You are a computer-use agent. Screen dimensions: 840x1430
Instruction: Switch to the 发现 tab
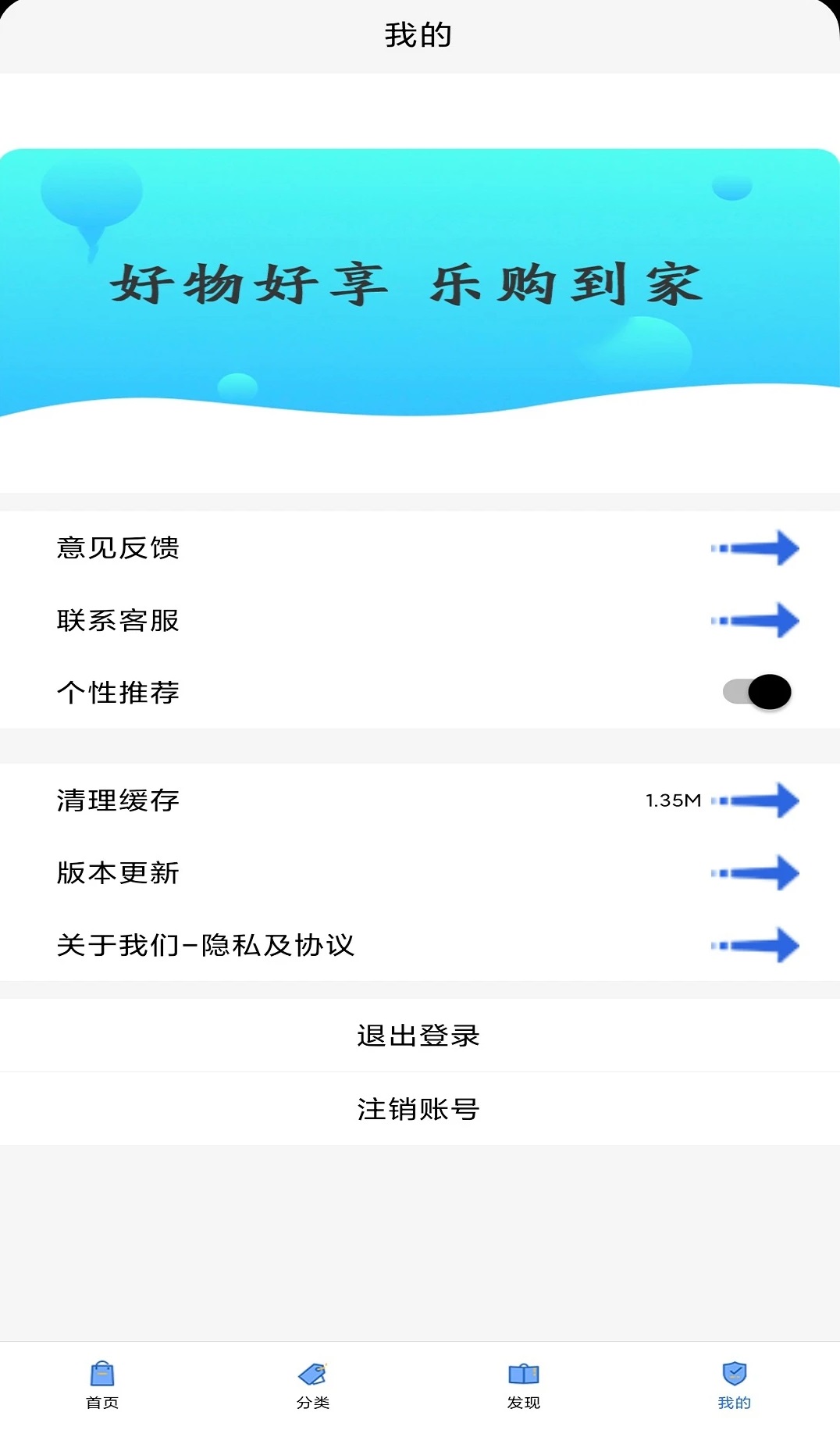[x=524, y=1385]
